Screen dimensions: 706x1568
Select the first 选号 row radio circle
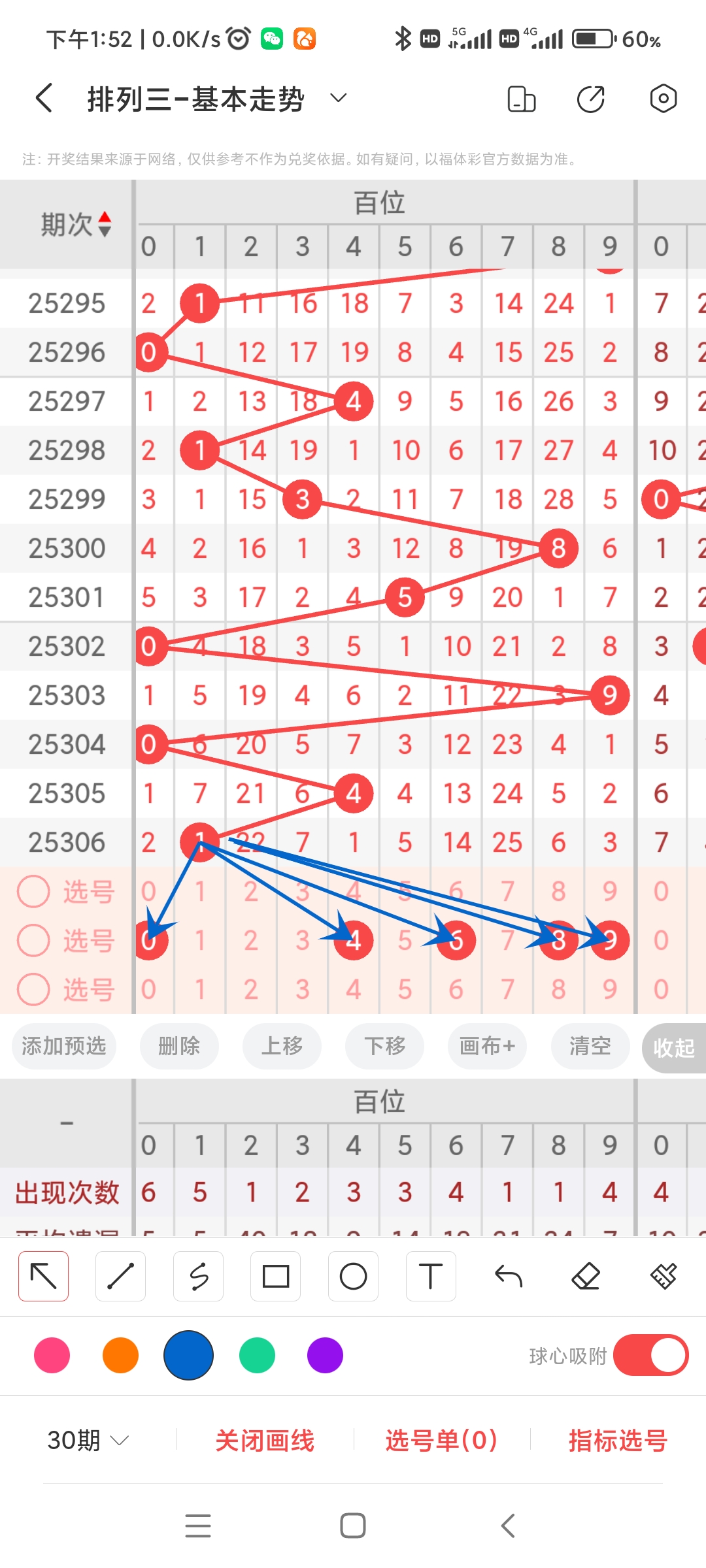[x=33, y=891]
